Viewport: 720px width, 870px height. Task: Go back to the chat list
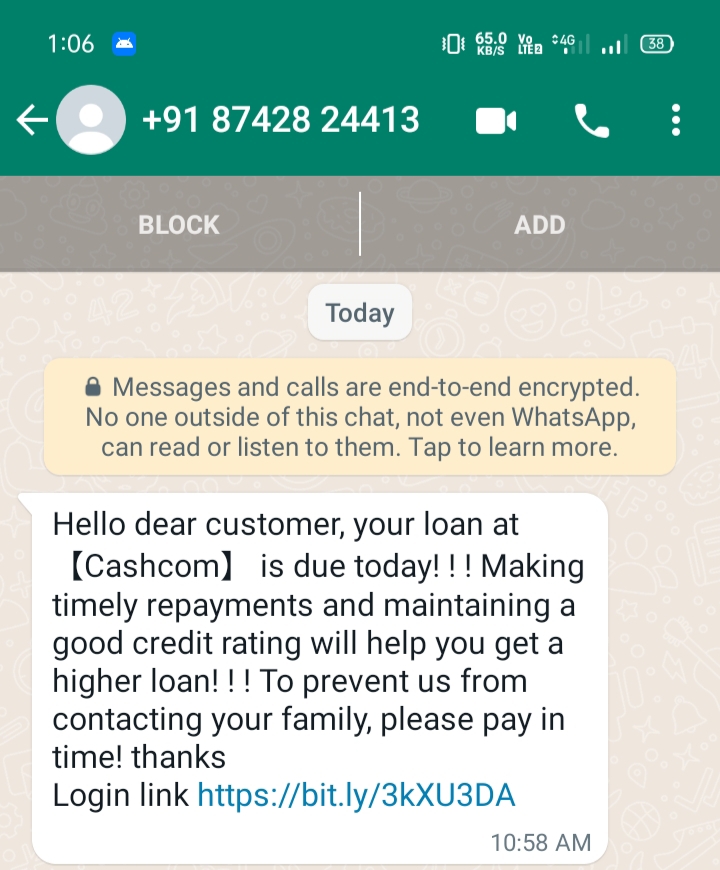click(32, 122)
